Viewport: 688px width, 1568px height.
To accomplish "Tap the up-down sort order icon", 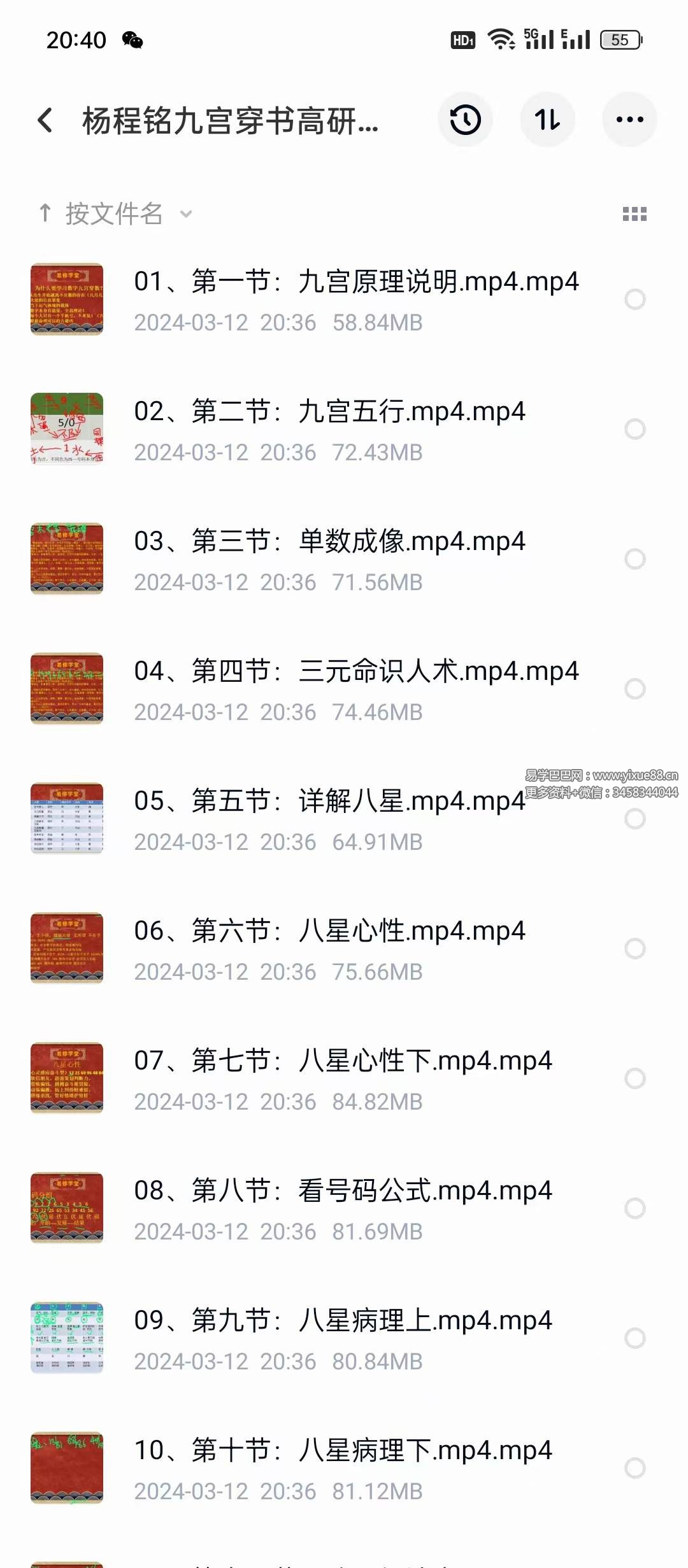I will pyautogui.click(x=548, y=119).
